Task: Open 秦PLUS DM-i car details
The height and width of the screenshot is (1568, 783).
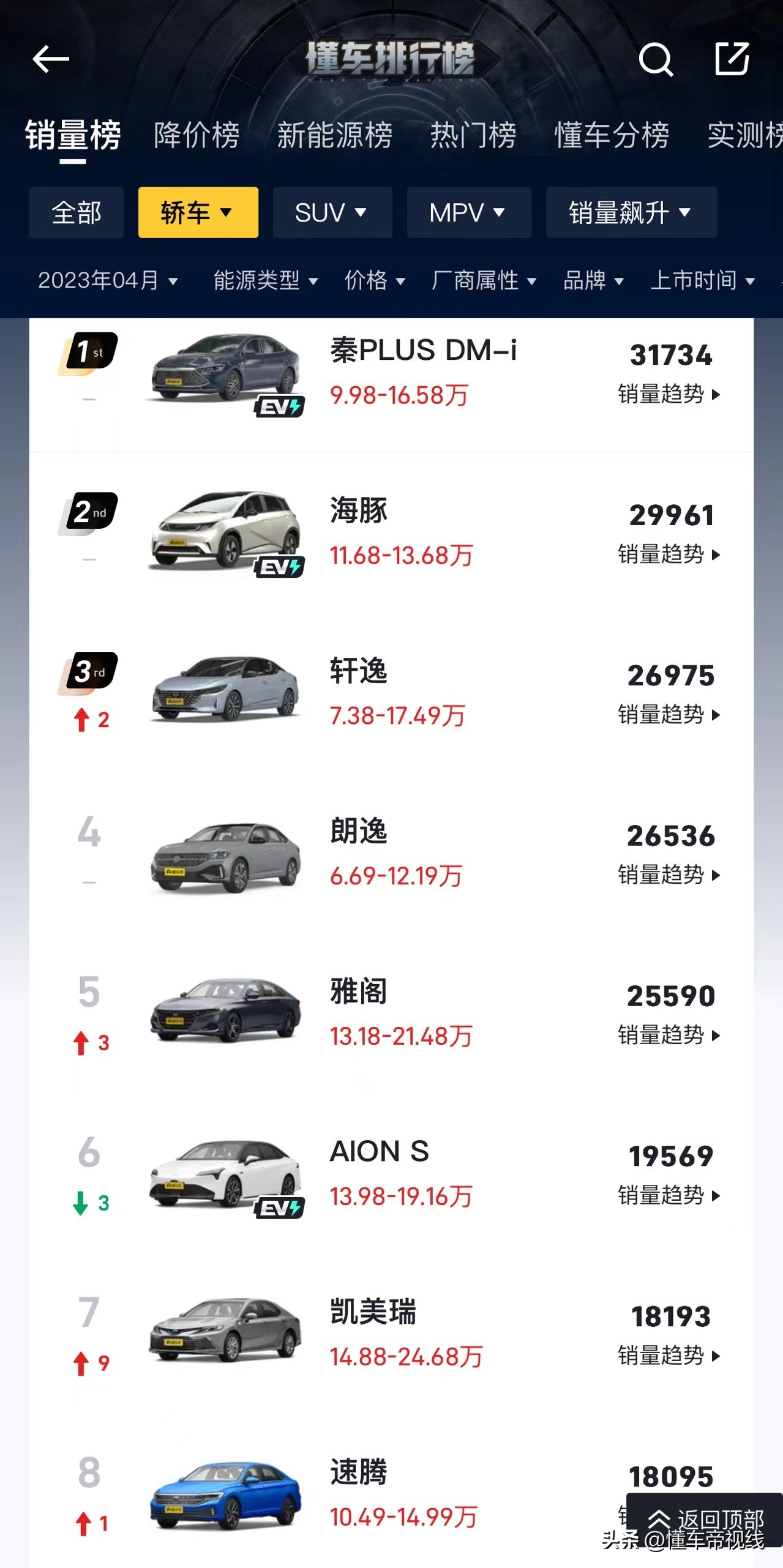Action: pos(422,351)
